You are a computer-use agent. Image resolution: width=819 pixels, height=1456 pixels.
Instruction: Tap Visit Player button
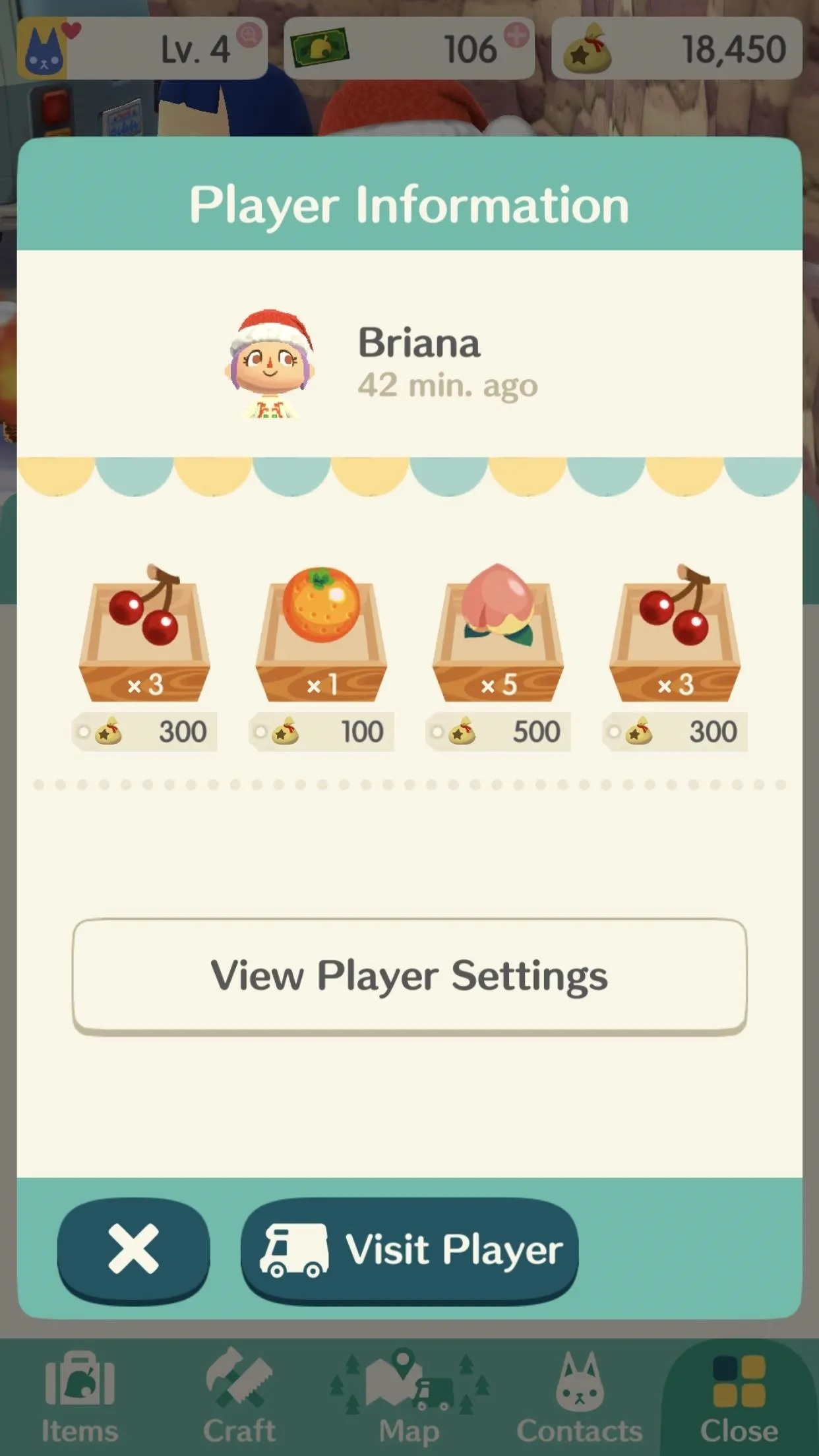pyautogui.click(x=409, y=1250)
